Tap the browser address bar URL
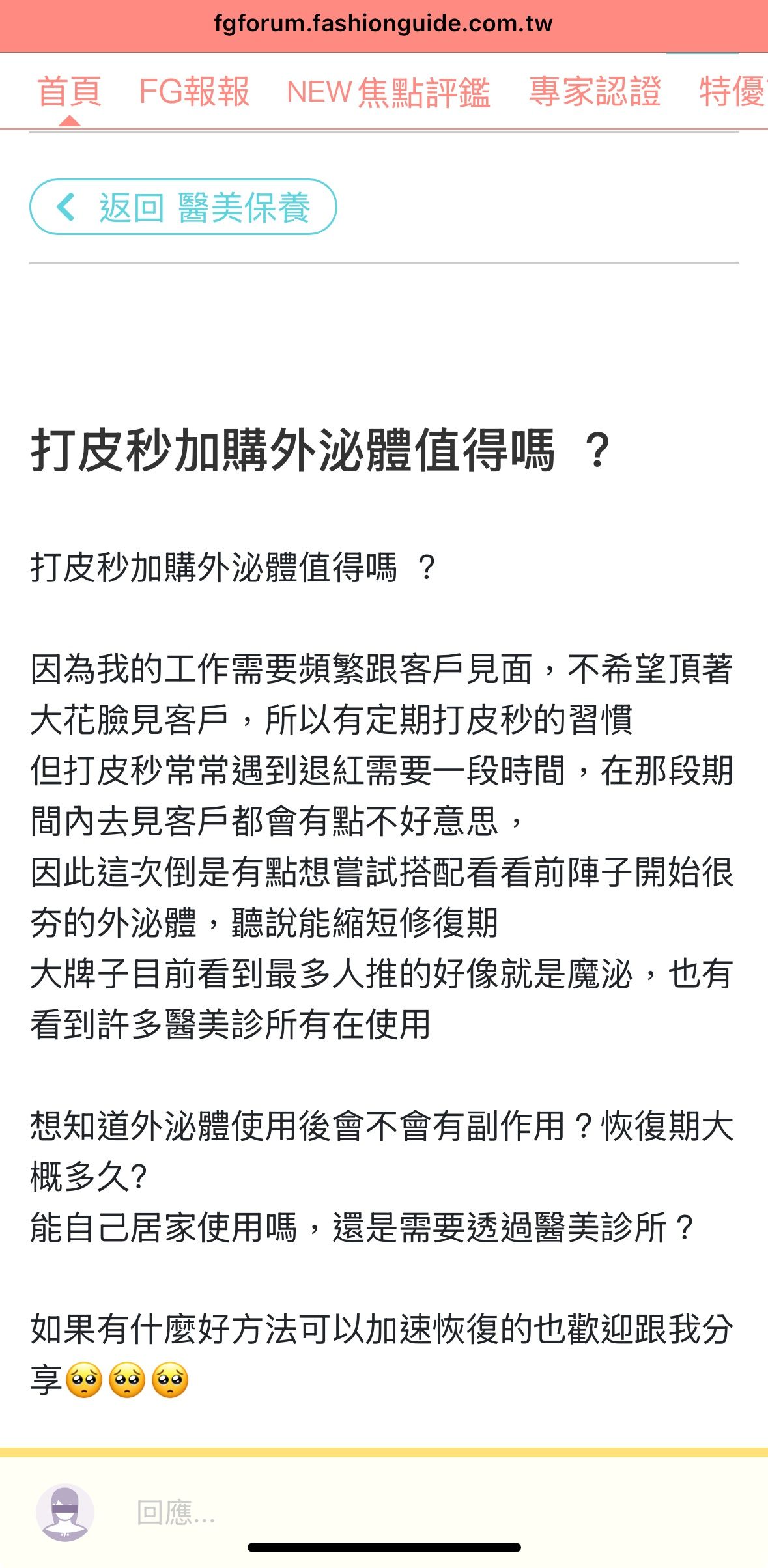Screen dimensions: 768x1568 tap(384, 24)
